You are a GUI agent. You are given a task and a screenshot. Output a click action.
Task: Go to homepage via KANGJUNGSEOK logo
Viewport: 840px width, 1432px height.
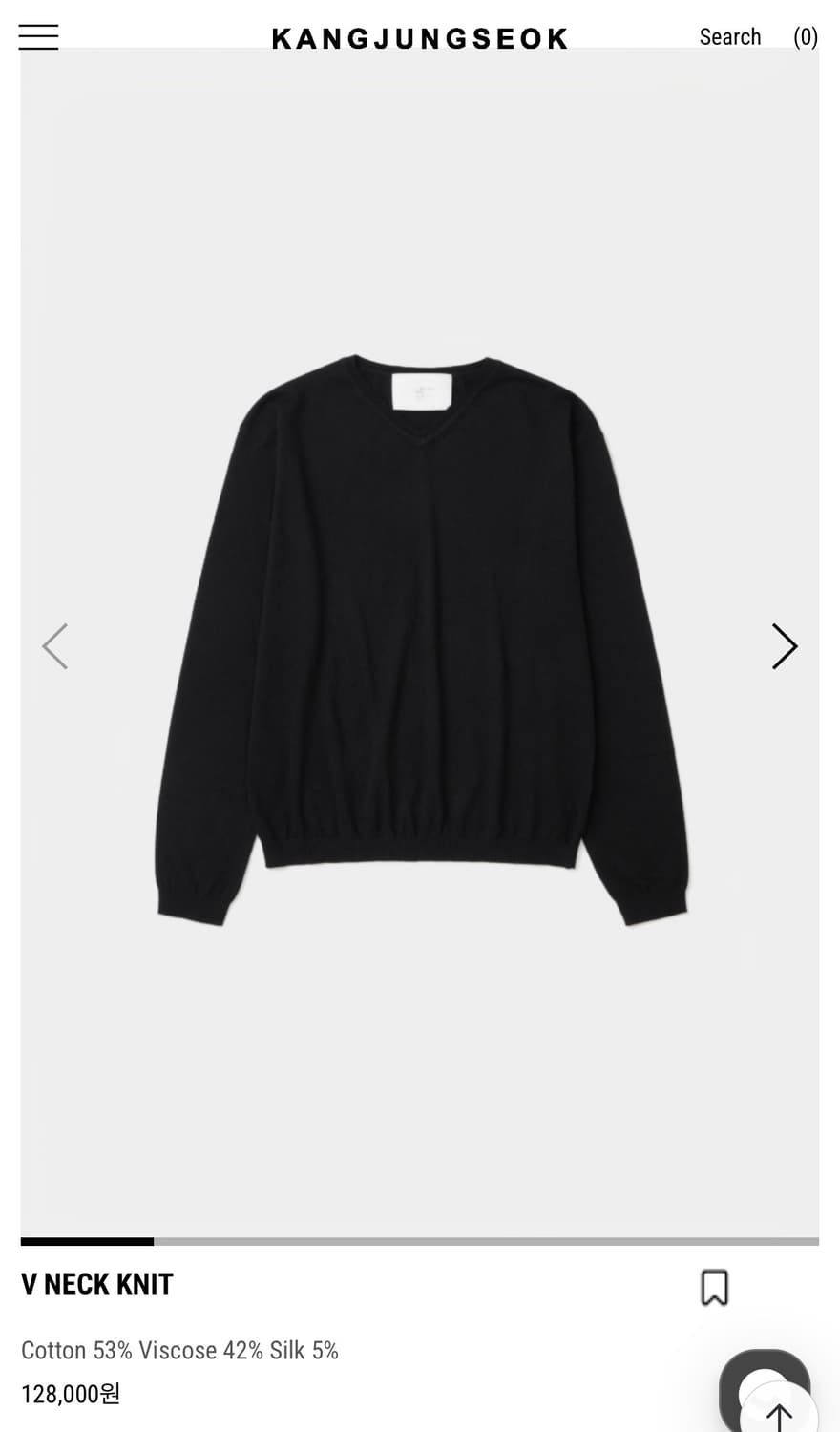[x=420, y=38]
